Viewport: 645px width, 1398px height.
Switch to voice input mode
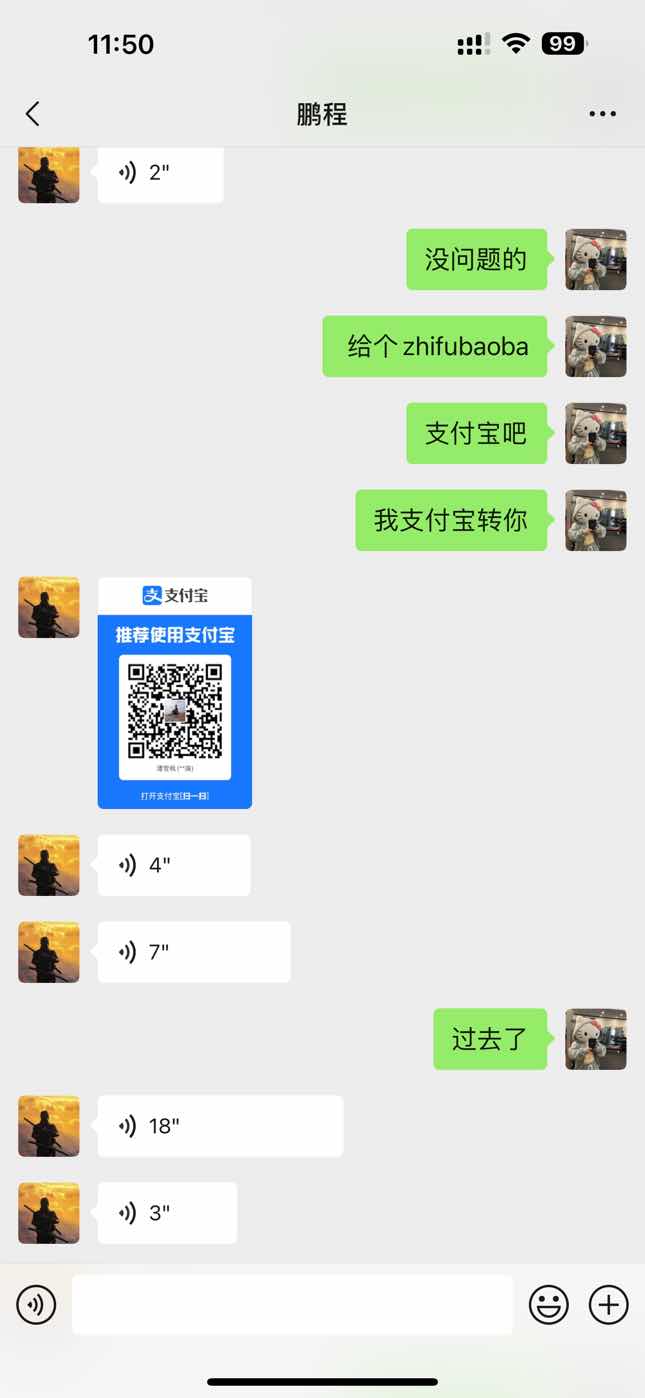point(37,1305)
